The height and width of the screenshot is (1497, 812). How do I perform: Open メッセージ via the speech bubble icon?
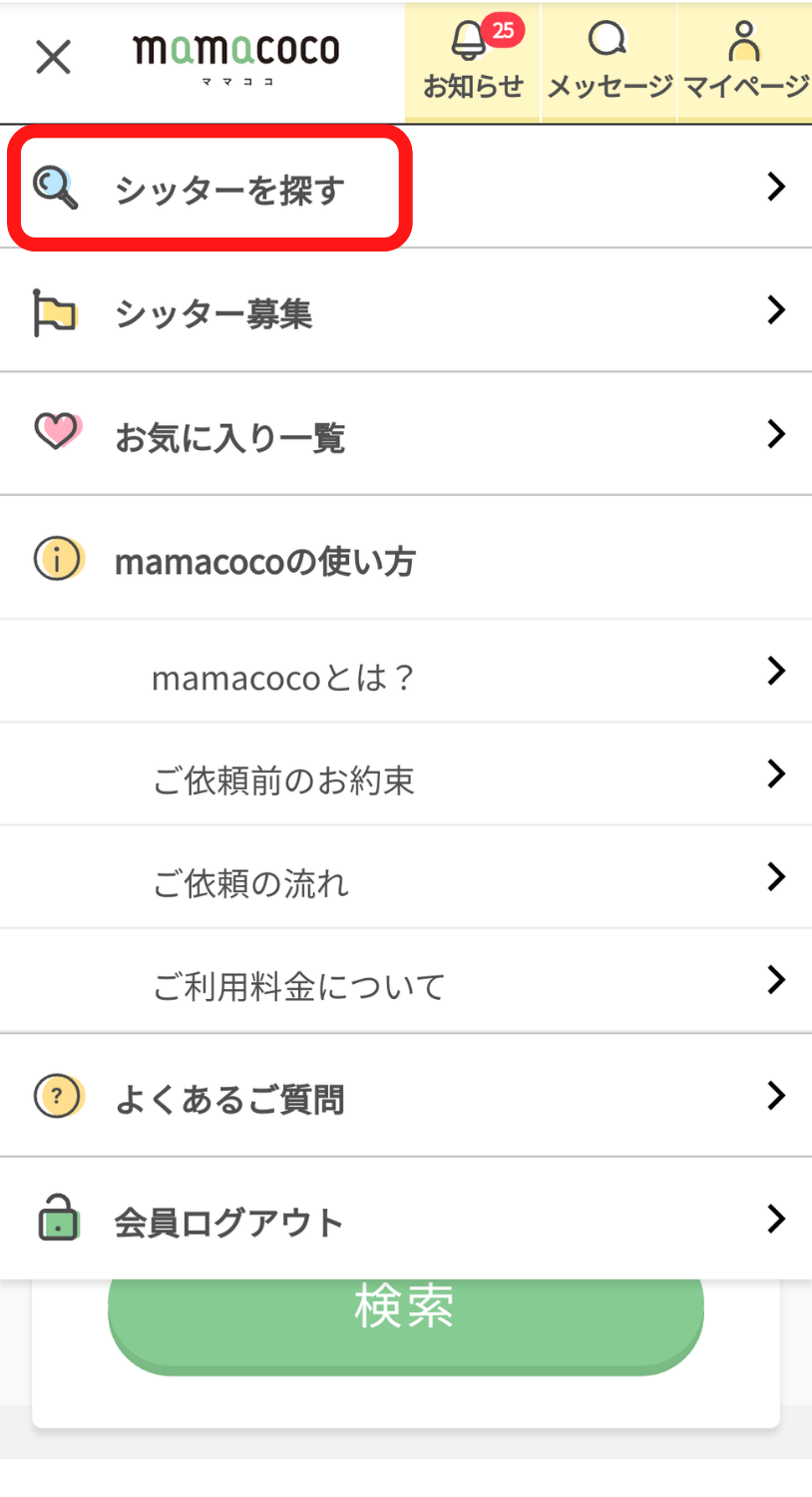pos(608,37)
